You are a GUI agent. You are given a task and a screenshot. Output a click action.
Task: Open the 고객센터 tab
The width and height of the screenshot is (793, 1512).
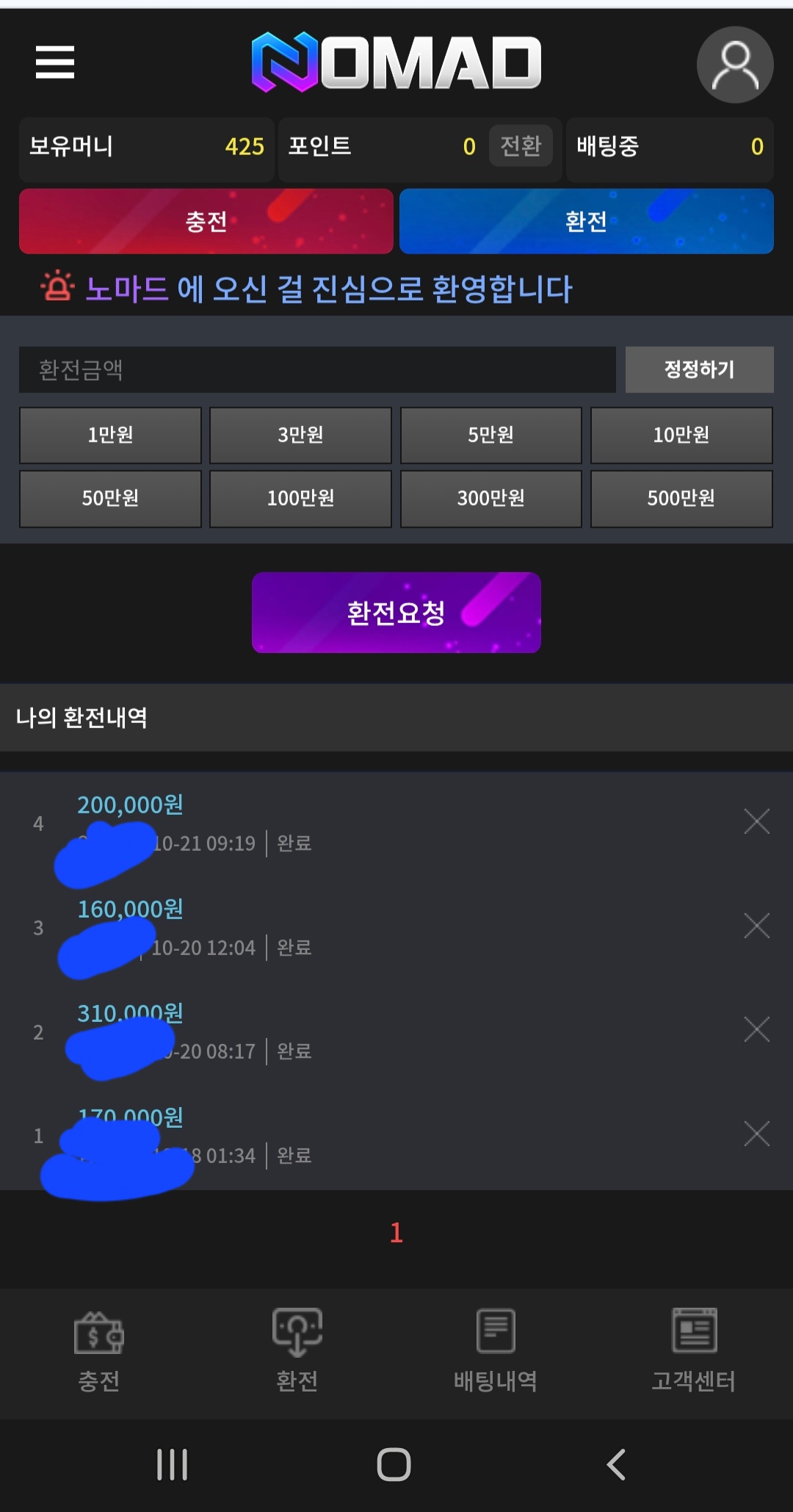pyautogui.click(x=693, y=1350)
